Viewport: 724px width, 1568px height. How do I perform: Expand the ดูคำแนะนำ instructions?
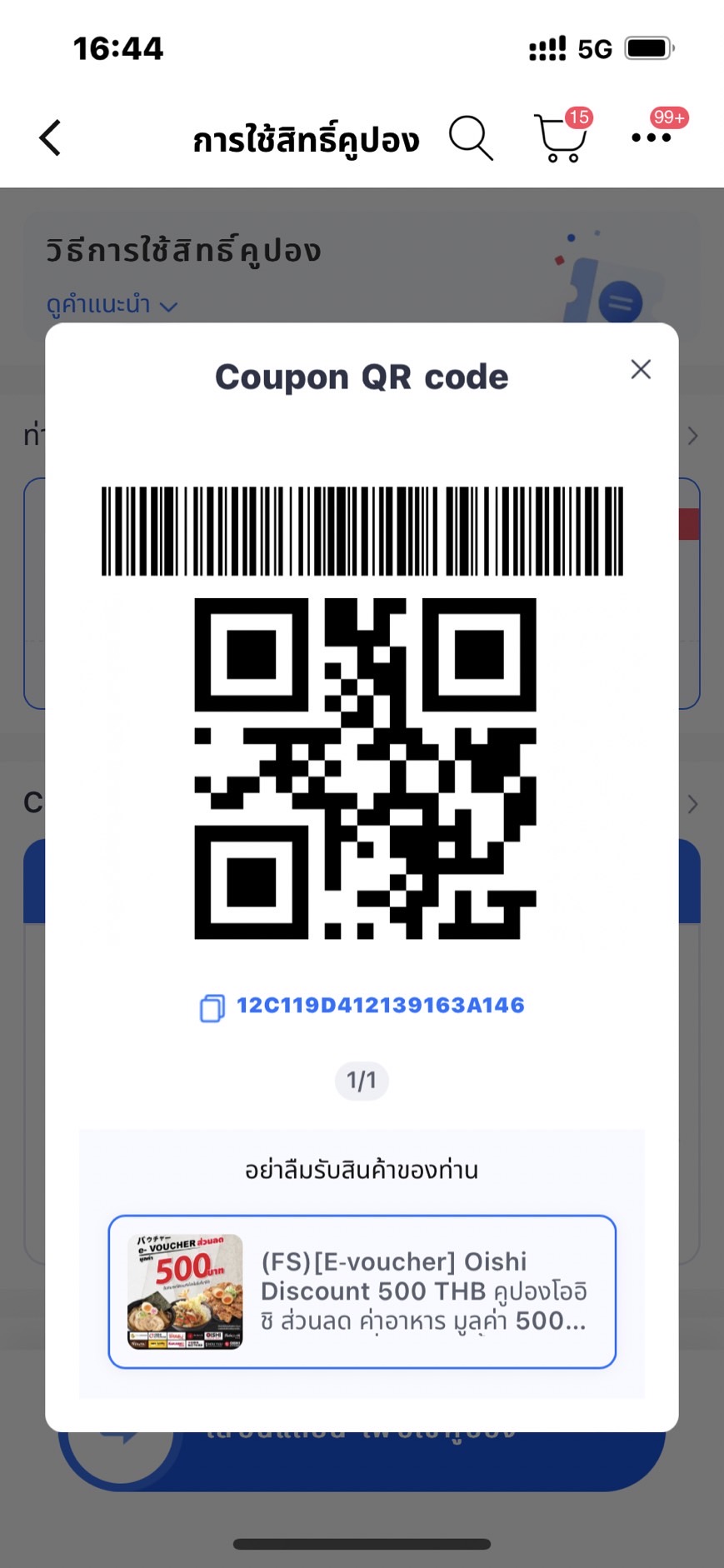pos(112,305)
